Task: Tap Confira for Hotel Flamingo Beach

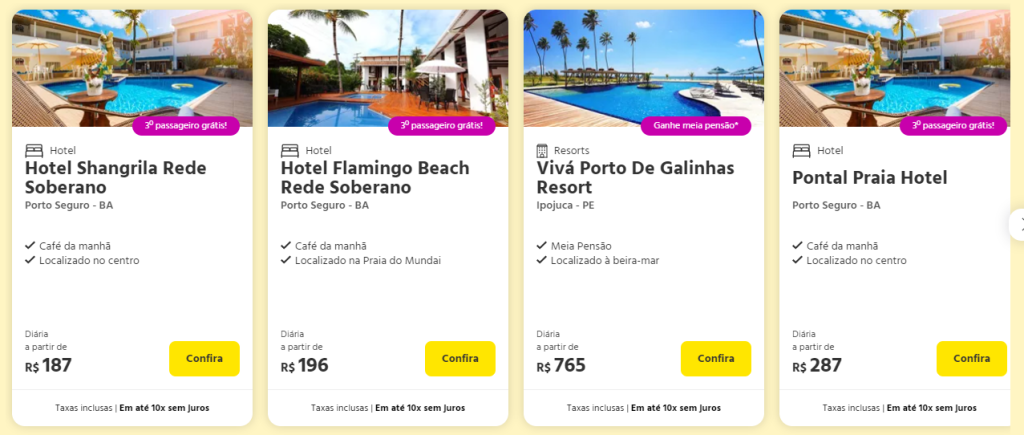Action: pos(460,358)
